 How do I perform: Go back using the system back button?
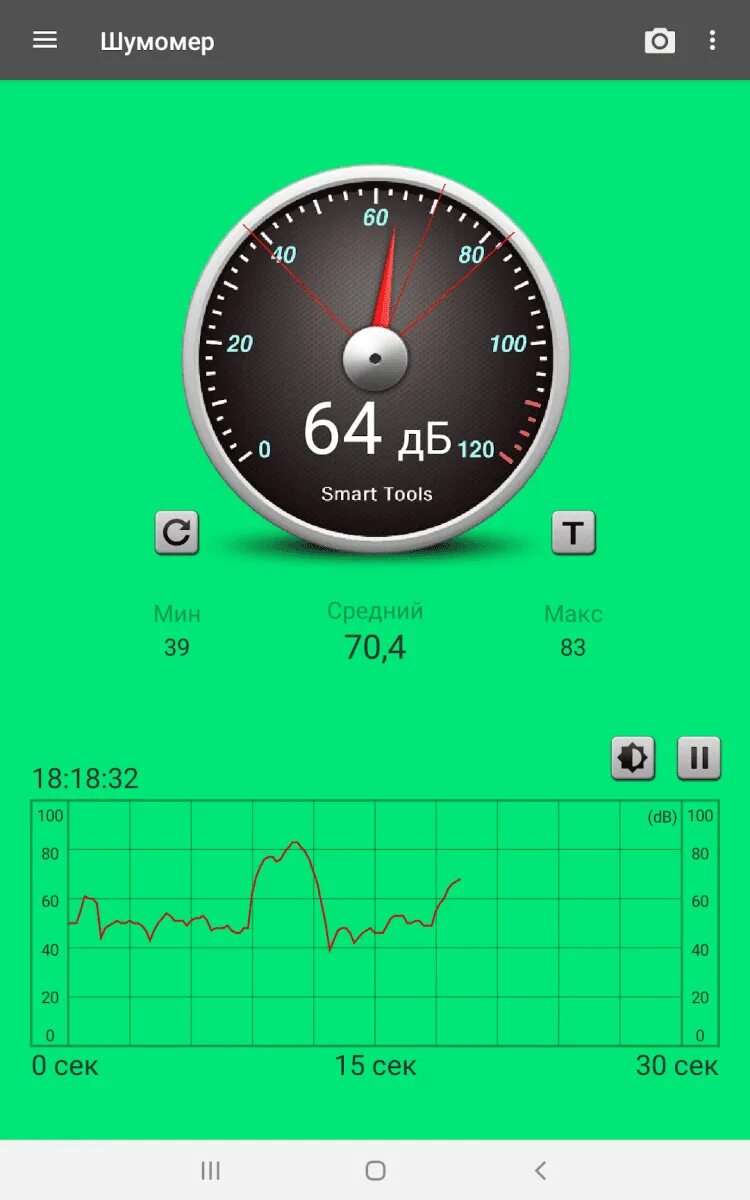[540, 1170]
